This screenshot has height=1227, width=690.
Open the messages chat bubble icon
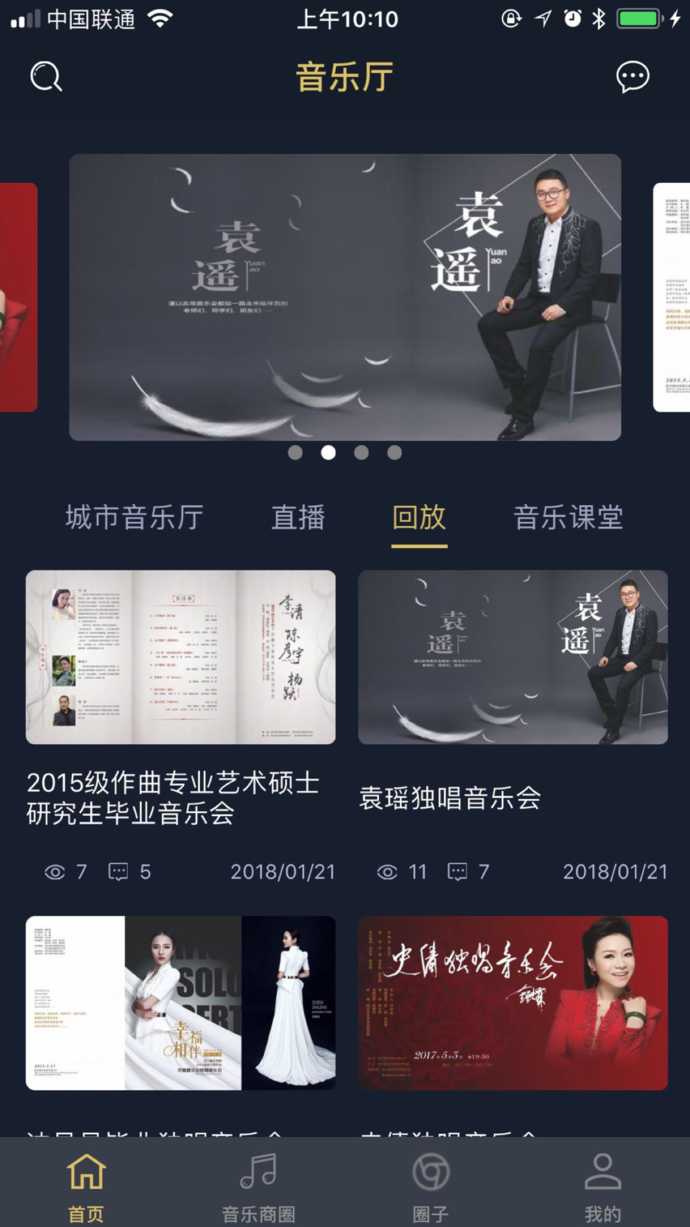point(632,77)
